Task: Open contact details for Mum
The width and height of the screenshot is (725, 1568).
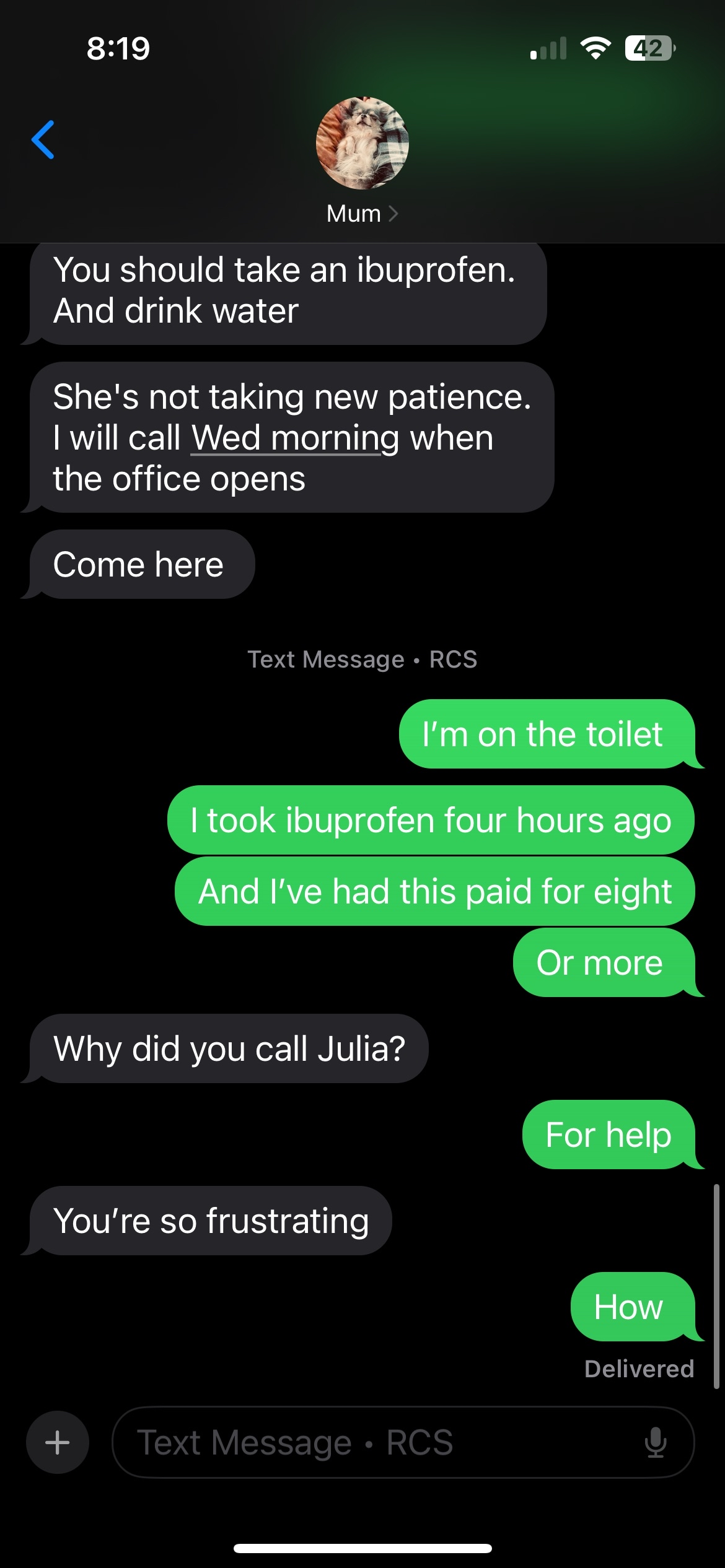Action: point(362,214)
